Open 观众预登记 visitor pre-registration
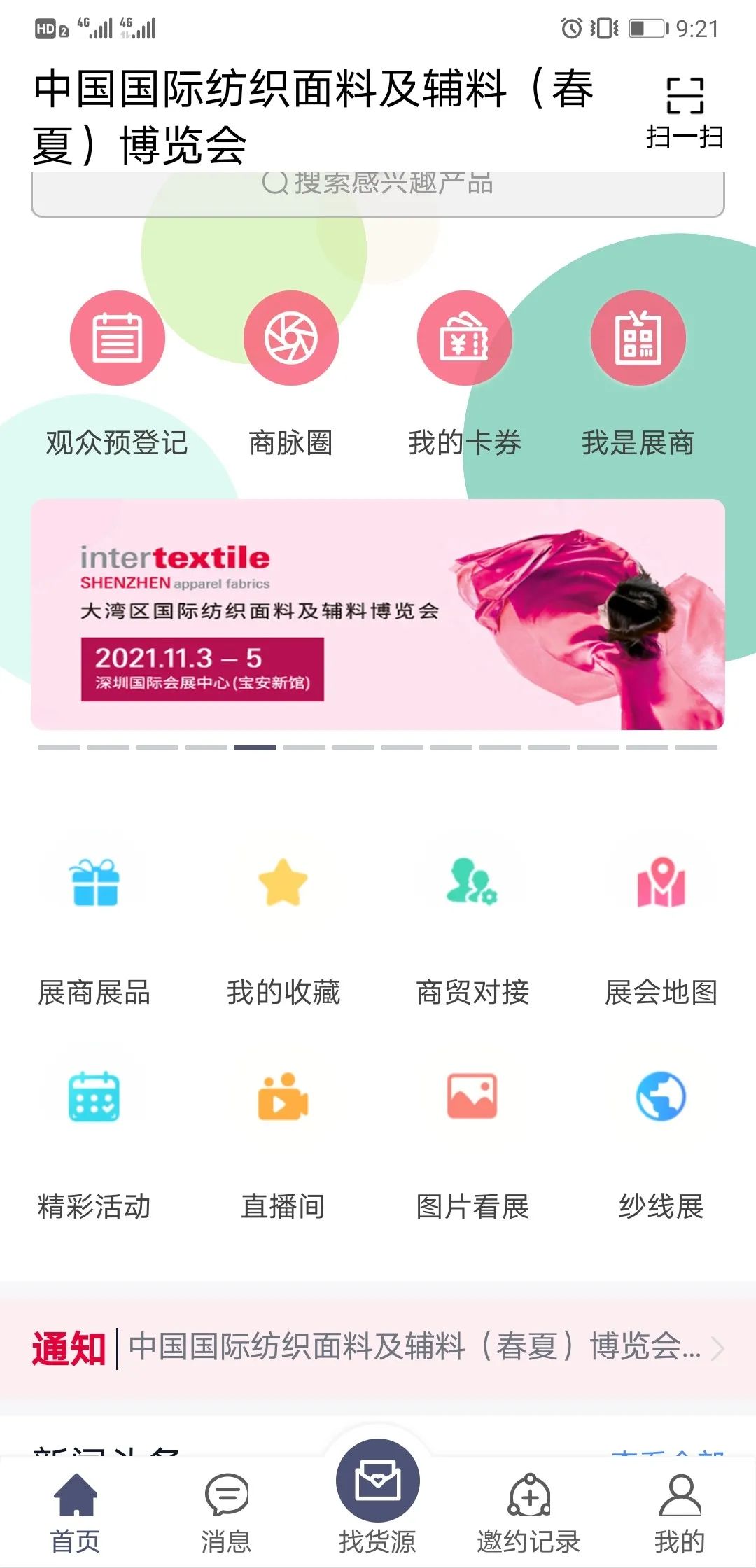Screen dimensions: 756x1568 point(117,372)
